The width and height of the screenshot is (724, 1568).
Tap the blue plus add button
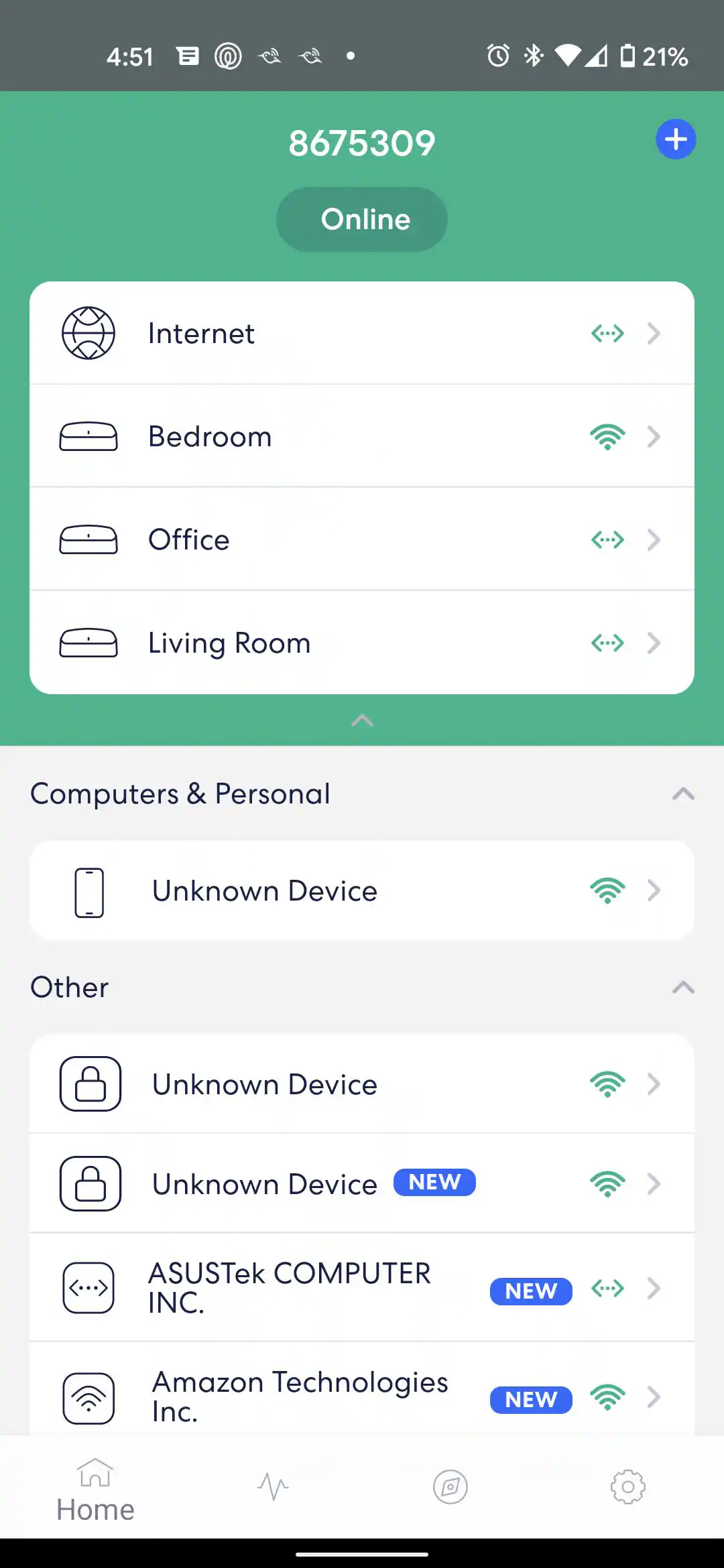(675, 139)
